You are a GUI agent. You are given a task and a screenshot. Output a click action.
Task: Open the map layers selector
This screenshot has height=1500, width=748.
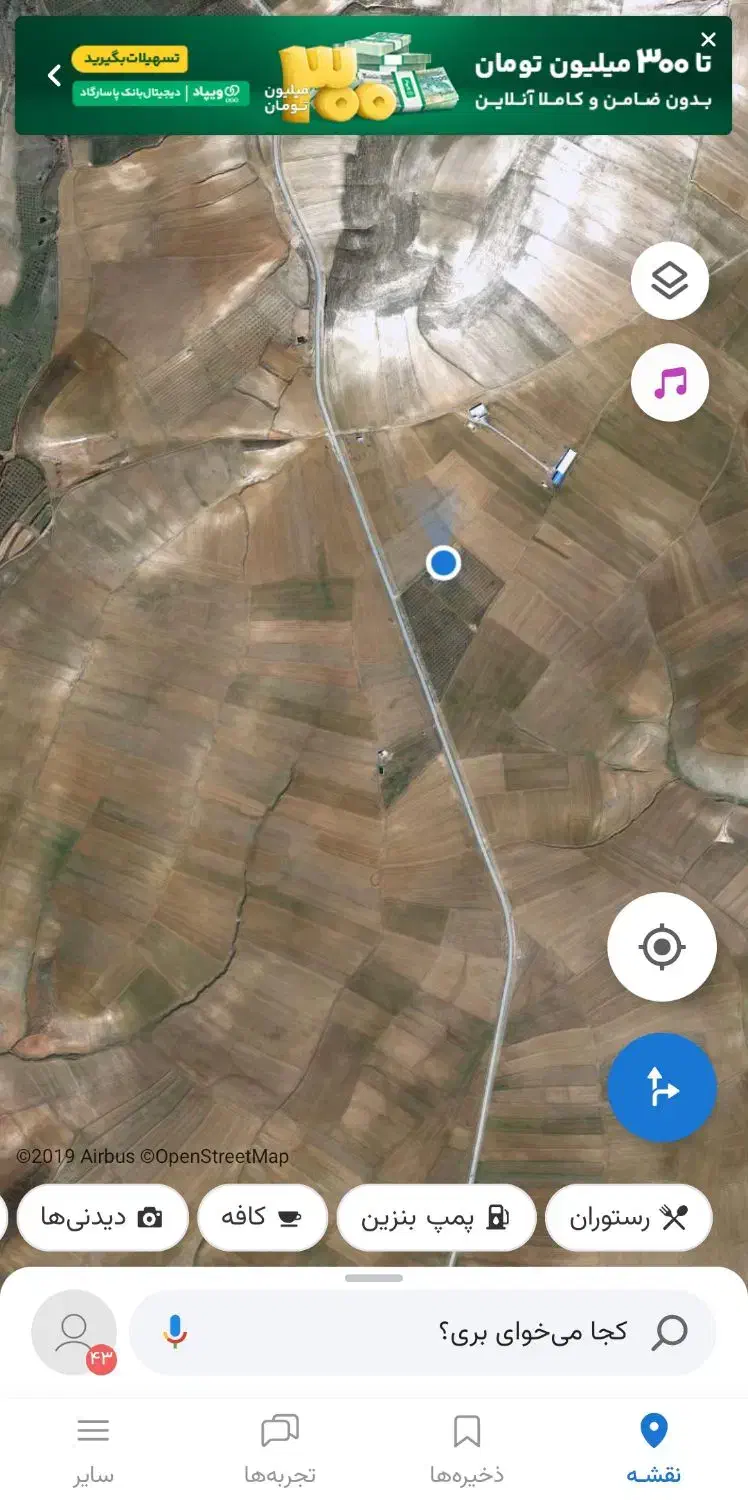[669, 281]
